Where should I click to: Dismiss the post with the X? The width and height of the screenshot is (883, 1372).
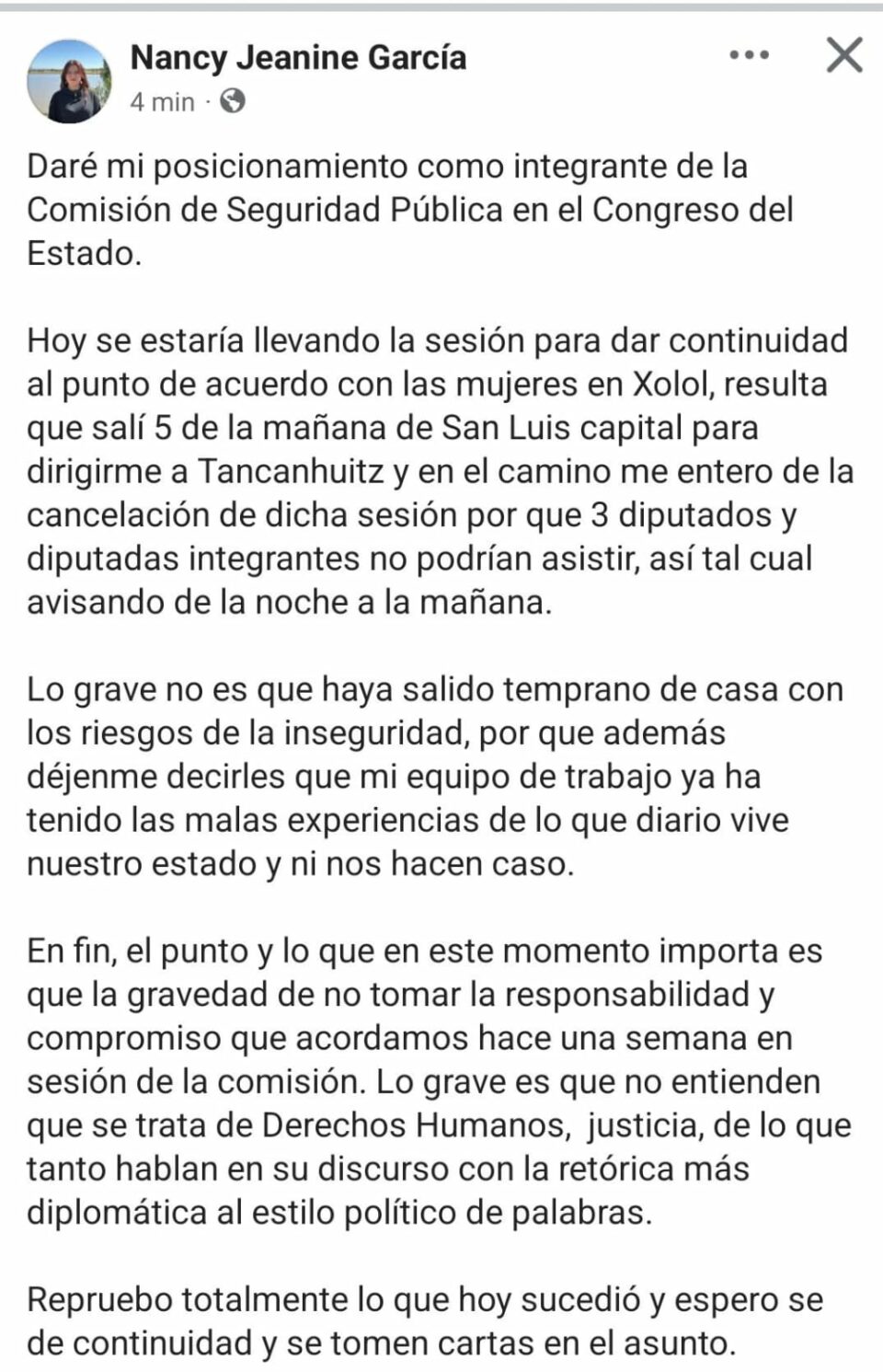843,55
